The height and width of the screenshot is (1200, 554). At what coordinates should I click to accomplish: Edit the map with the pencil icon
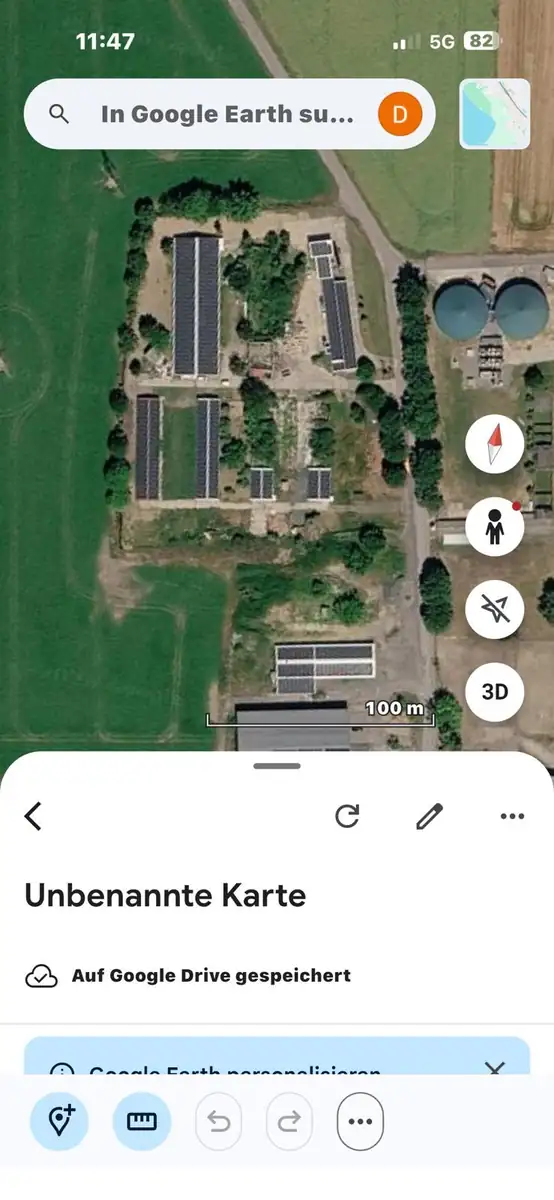(x=429, y=816)
